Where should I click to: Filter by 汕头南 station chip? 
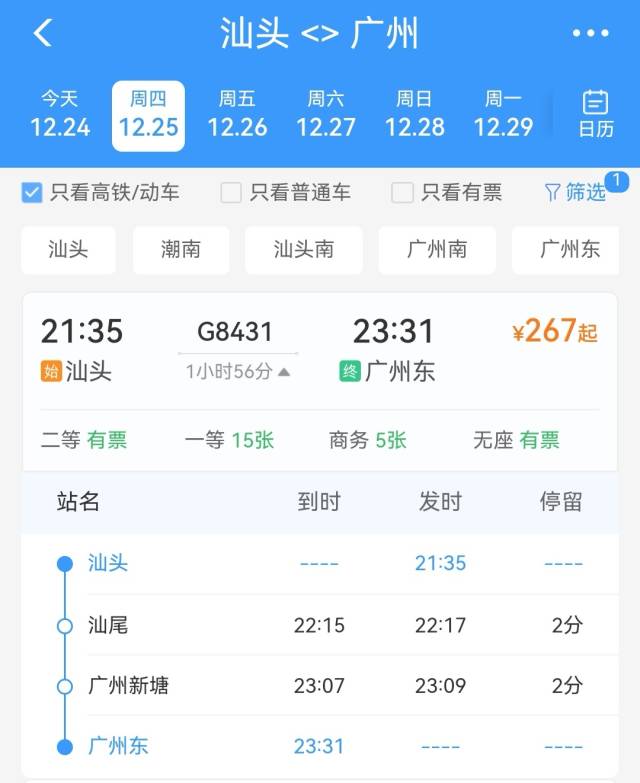click(304, 250)
